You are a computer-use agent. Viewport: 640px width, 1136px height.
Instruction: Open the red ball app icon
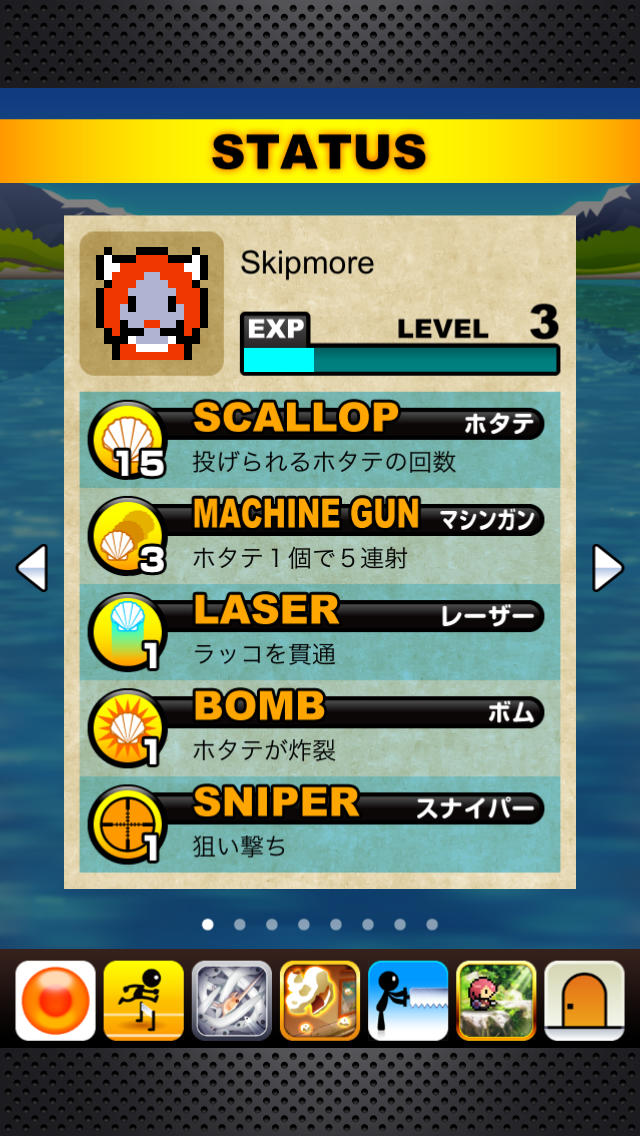56,1001
